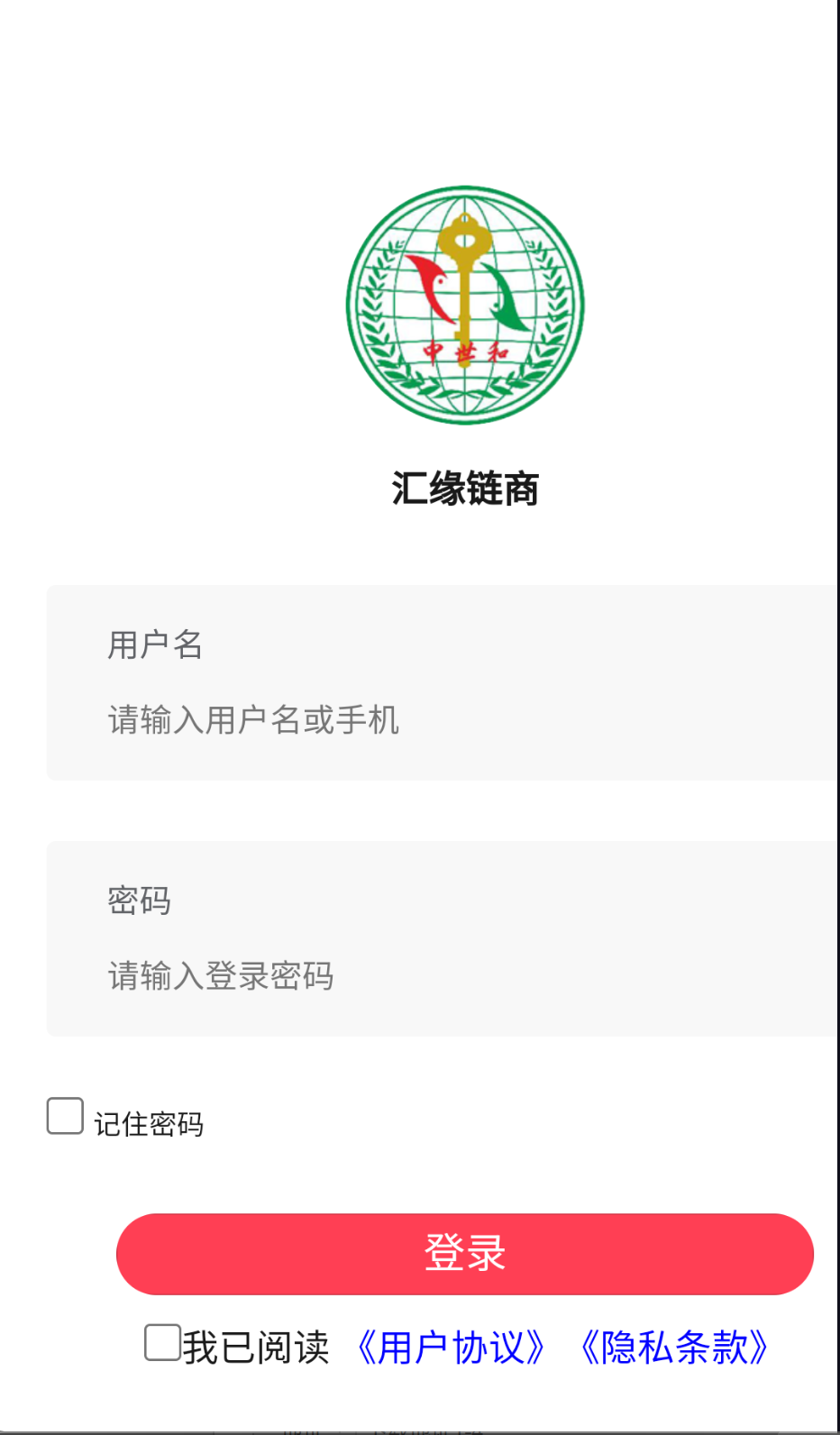Check the 记住密码 remember password box
The height and width of the screenshot is (1435, 840).
tap(65, 1116)
